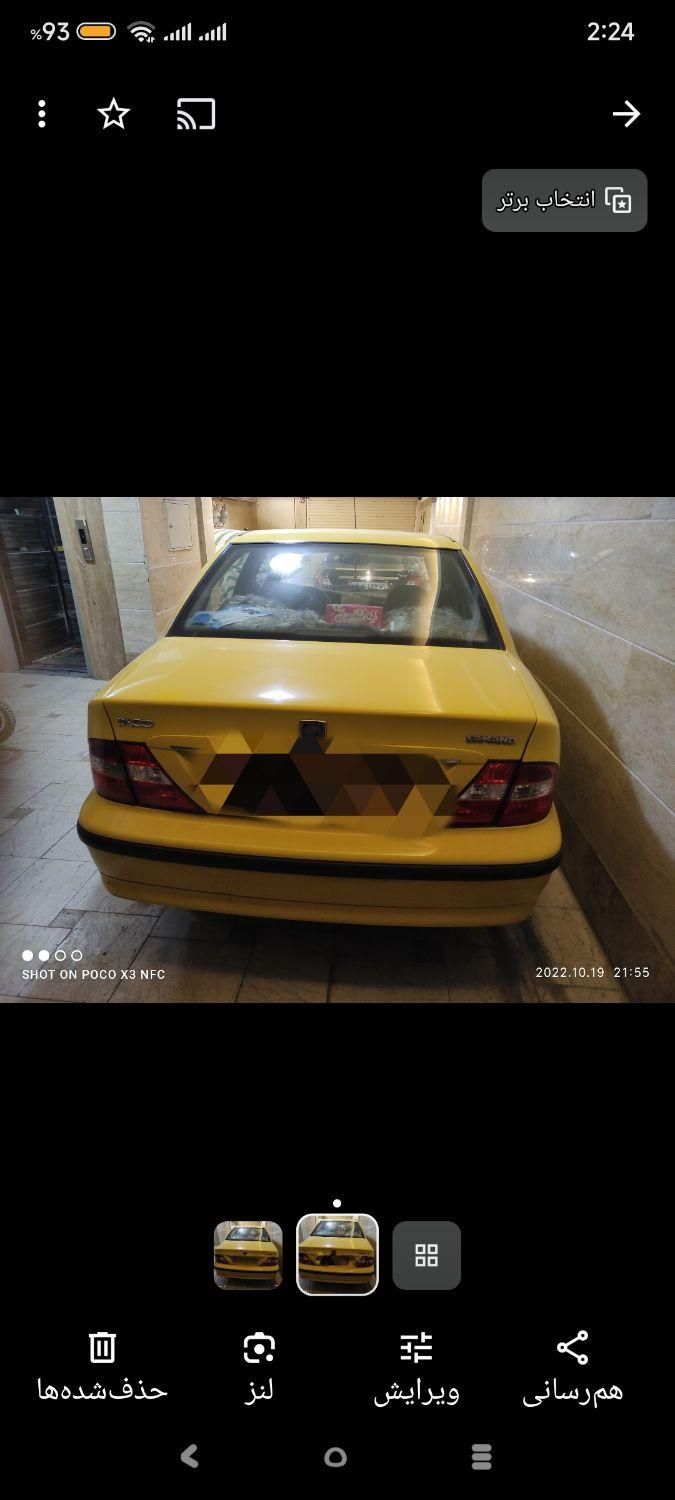Tap the system home button
This screenshot has width=675, height=1500.
(336, 1457)
